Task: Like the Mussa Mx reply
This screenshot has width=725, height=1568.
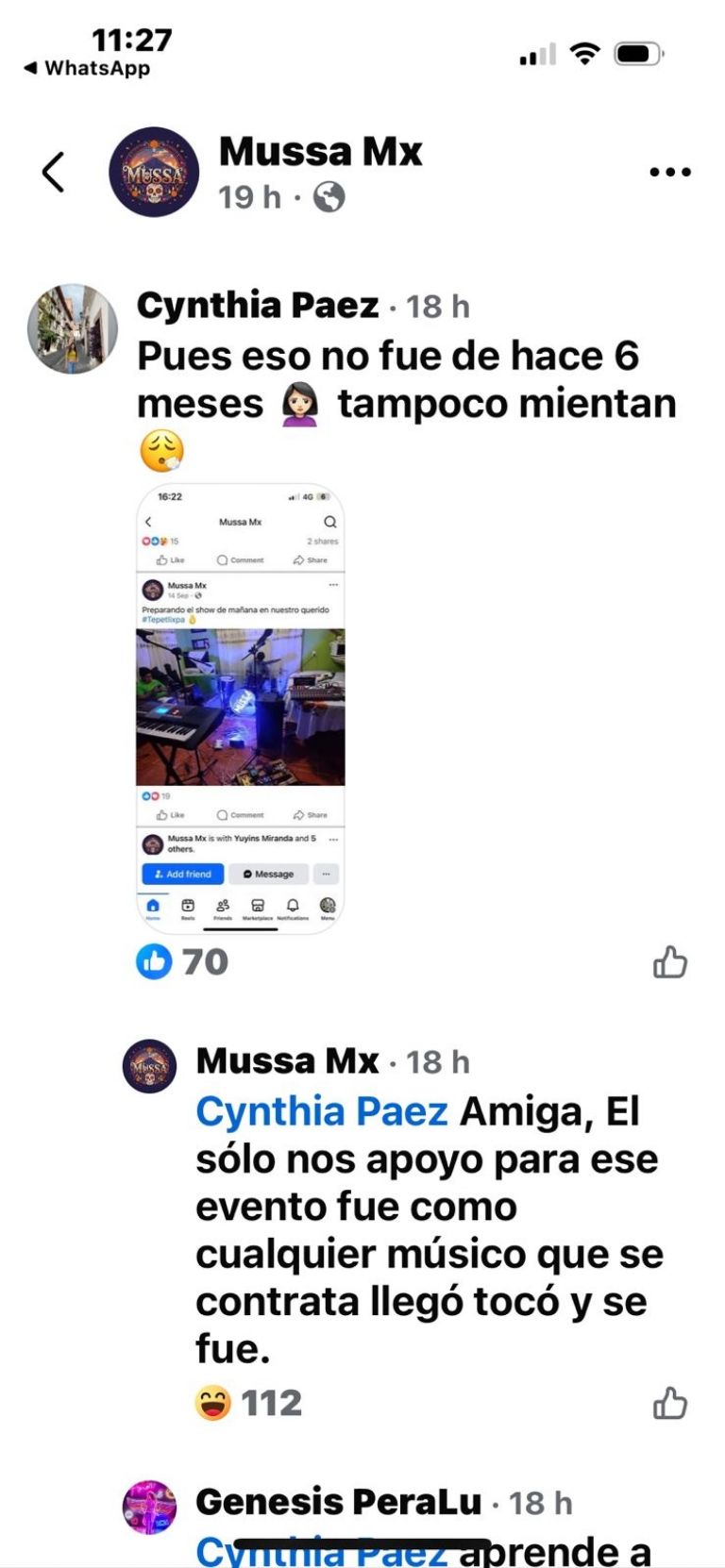Action: tap(669, 1403)
